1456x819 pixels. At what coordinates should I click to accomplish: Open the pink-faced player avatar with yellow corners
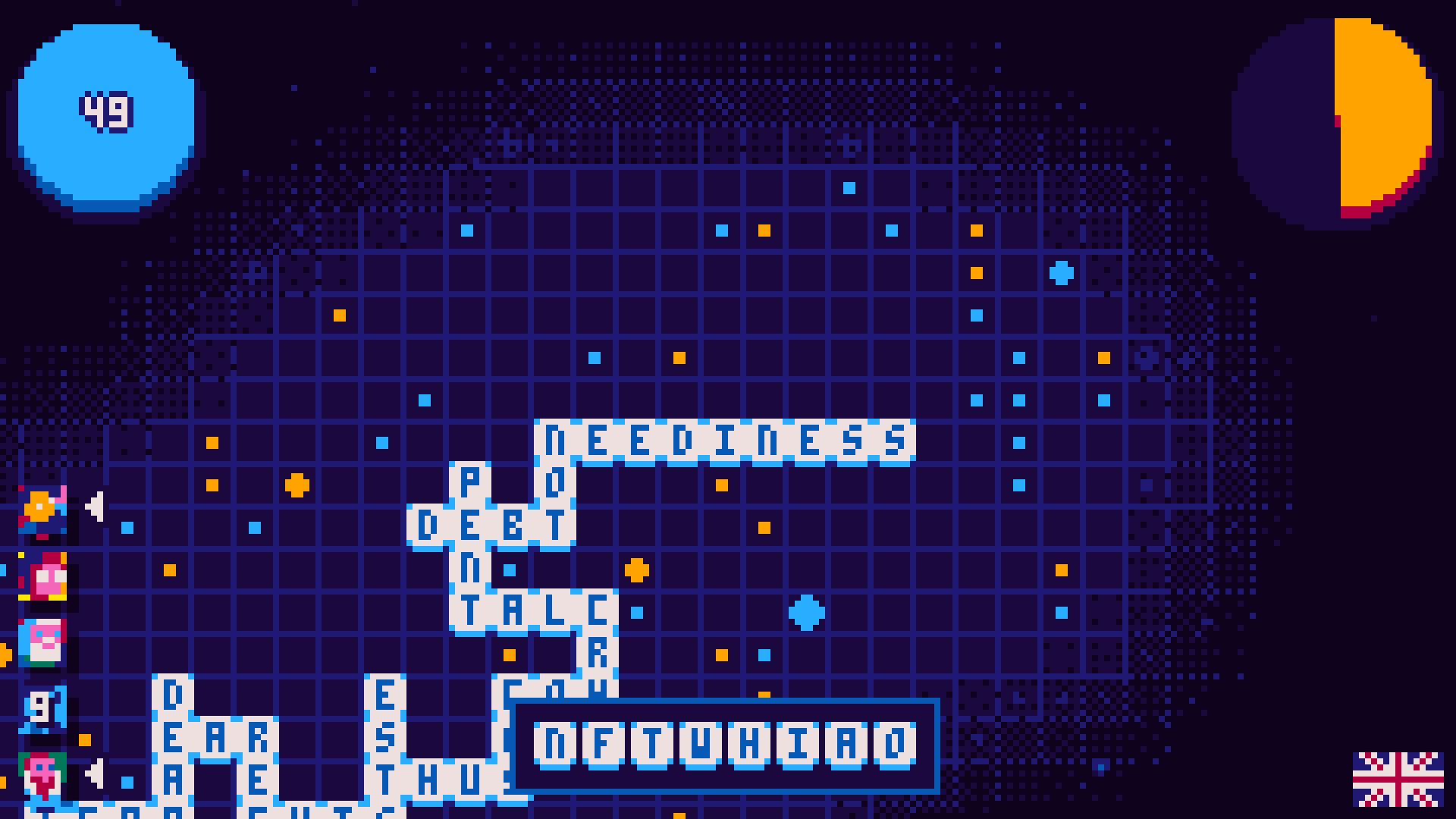[42, 577]
